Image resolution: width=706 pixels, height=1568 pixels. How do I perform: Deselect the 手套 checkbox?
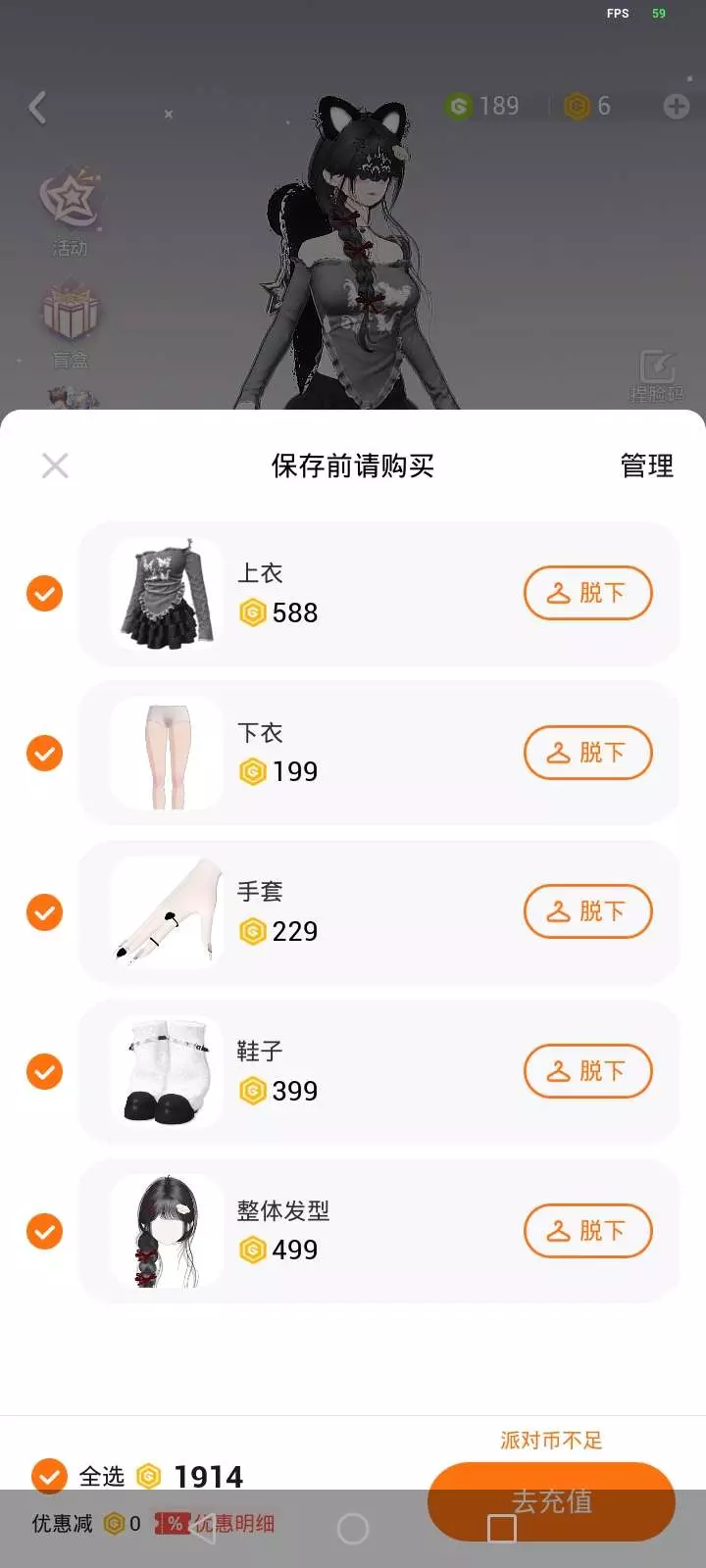point(44,912)
